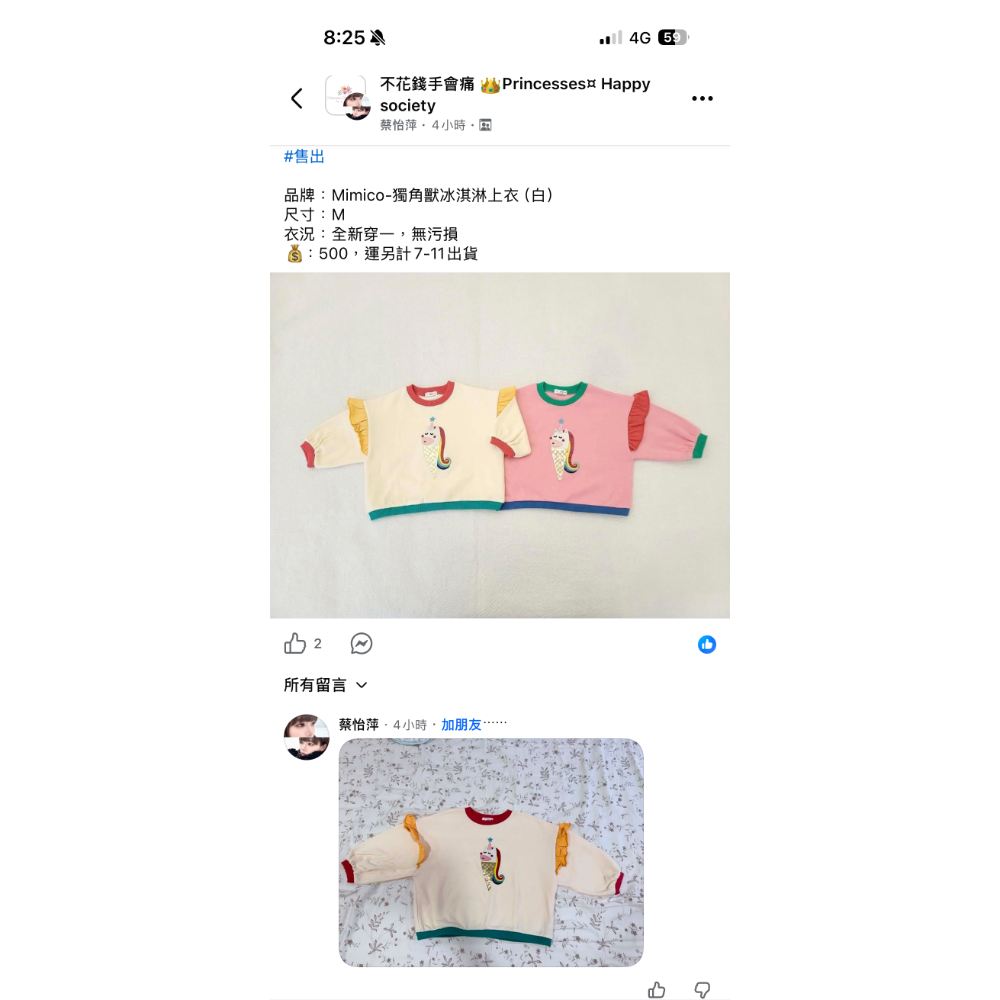
Task: Send the post via Messenger icon
Action: click(x=362, y=643)
